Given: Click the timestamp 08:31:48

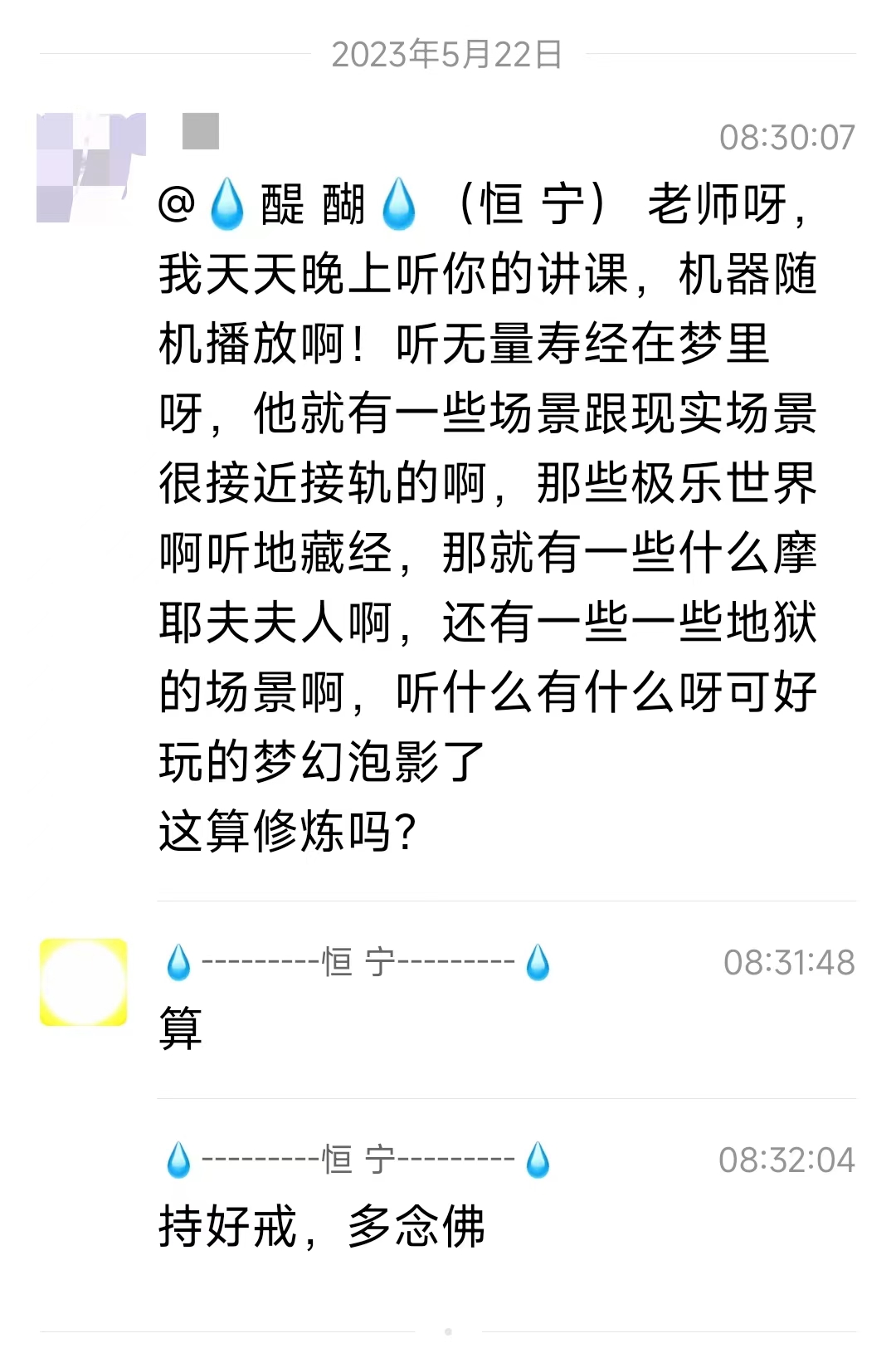Looking at the screenshot, I should coord(790,963).
